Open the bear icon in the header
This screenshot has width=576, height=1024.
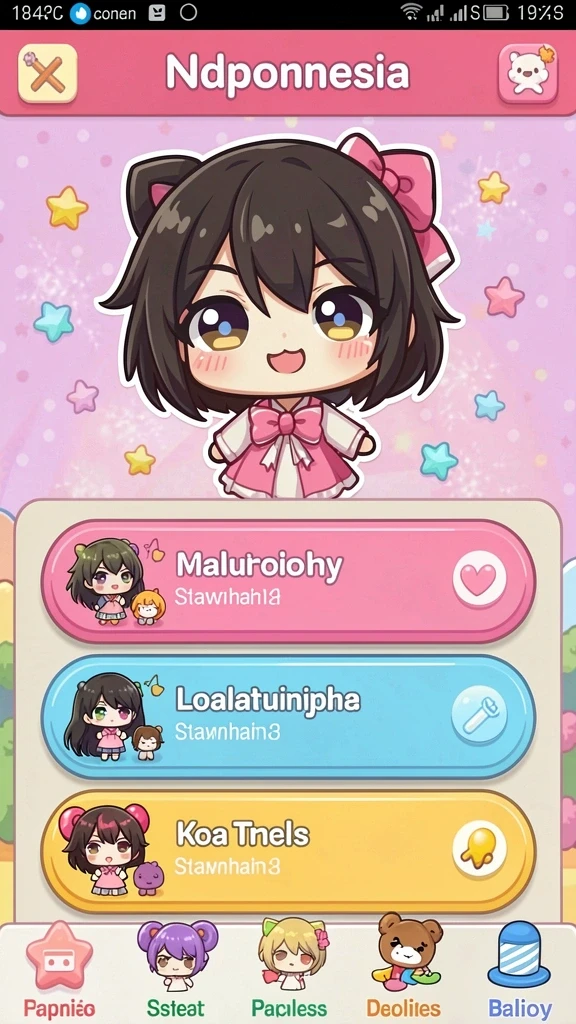528,73
